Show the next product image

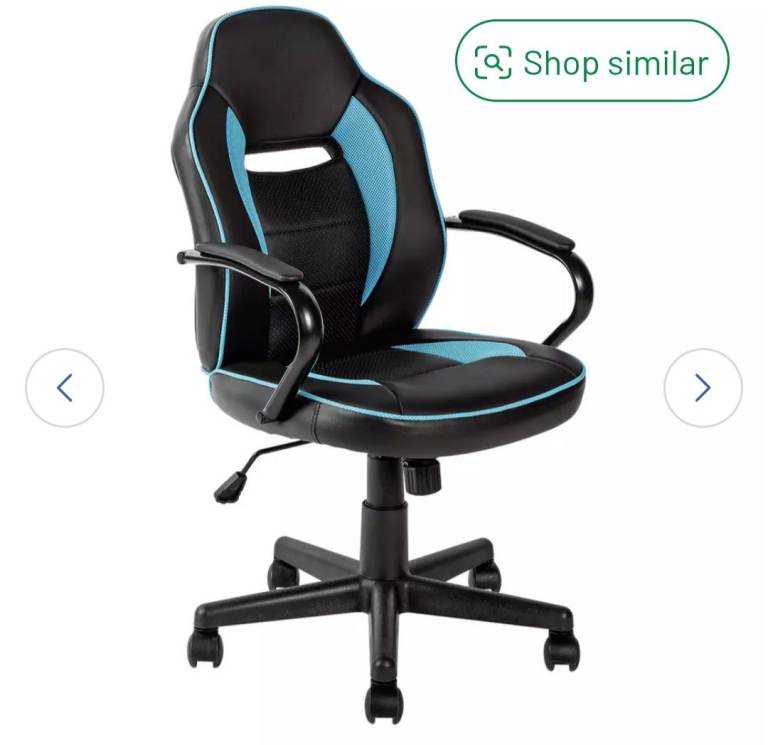[x=703, y=388]
